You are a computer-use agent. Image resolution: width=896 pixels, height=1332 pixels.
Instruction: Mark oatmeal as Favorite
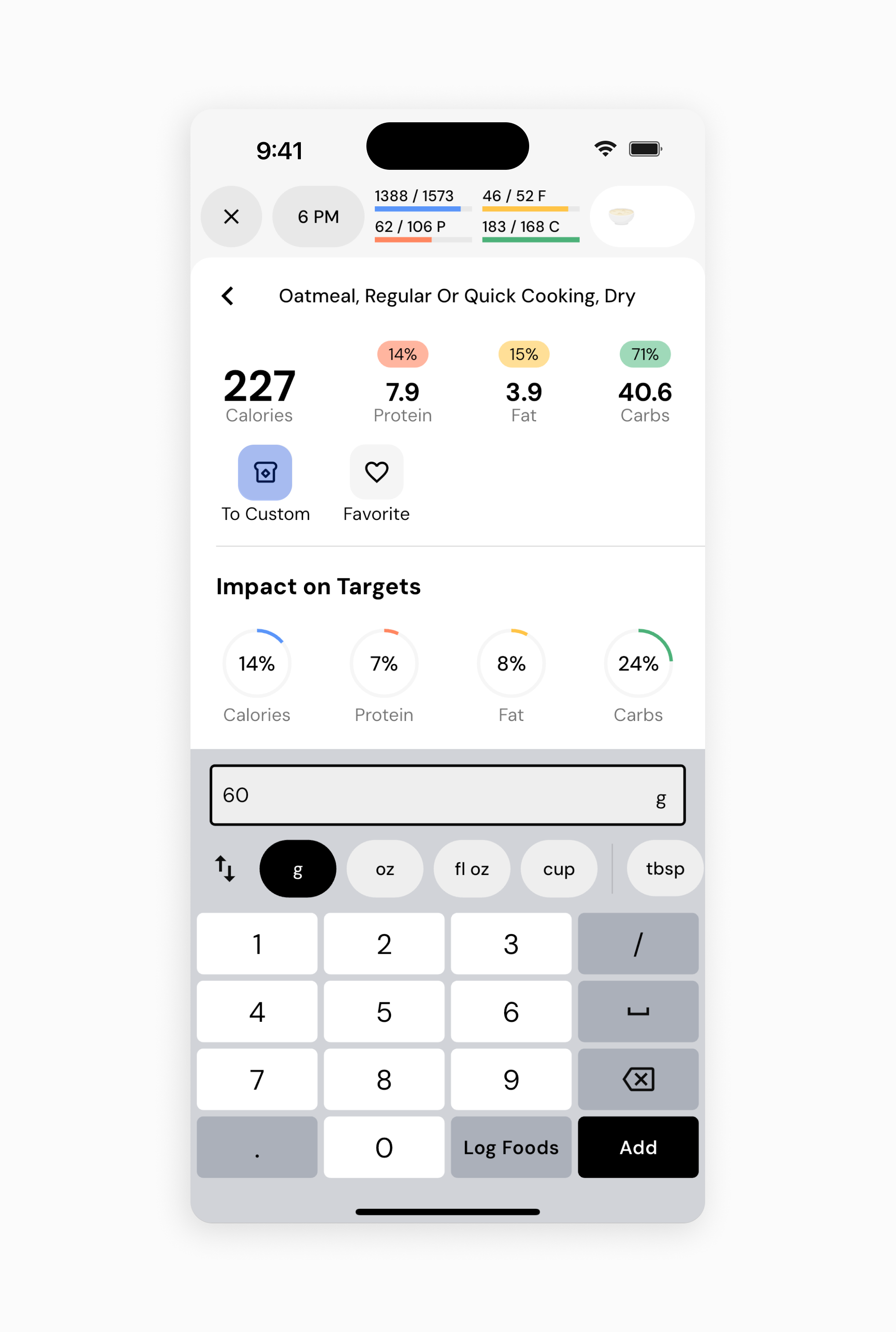(376, 472)
